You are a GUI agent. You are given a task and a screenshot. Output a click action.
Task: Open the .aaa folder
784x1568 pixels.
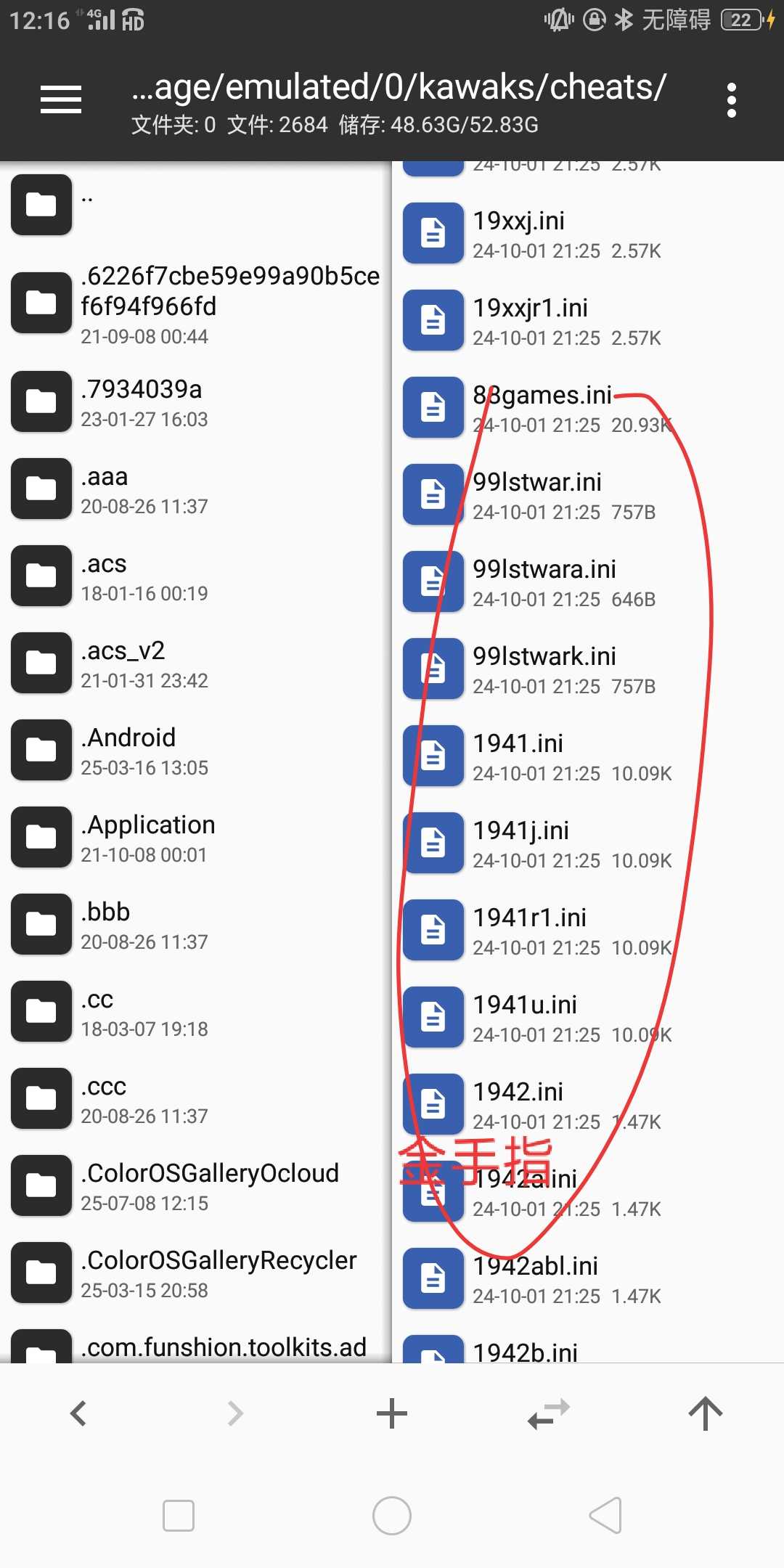(196, 490)
